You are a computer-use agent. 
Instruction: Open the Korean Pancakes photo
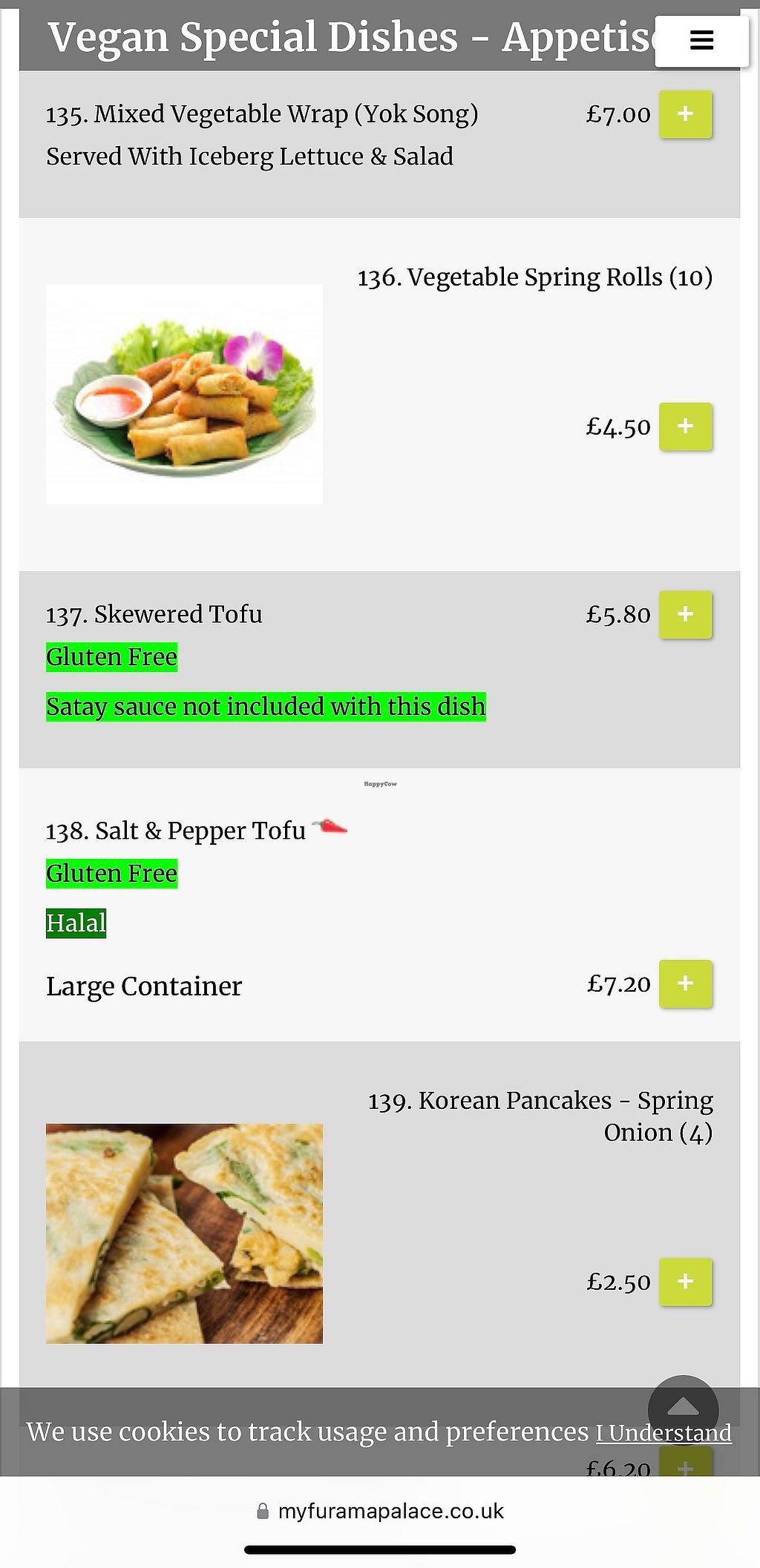184,1233
